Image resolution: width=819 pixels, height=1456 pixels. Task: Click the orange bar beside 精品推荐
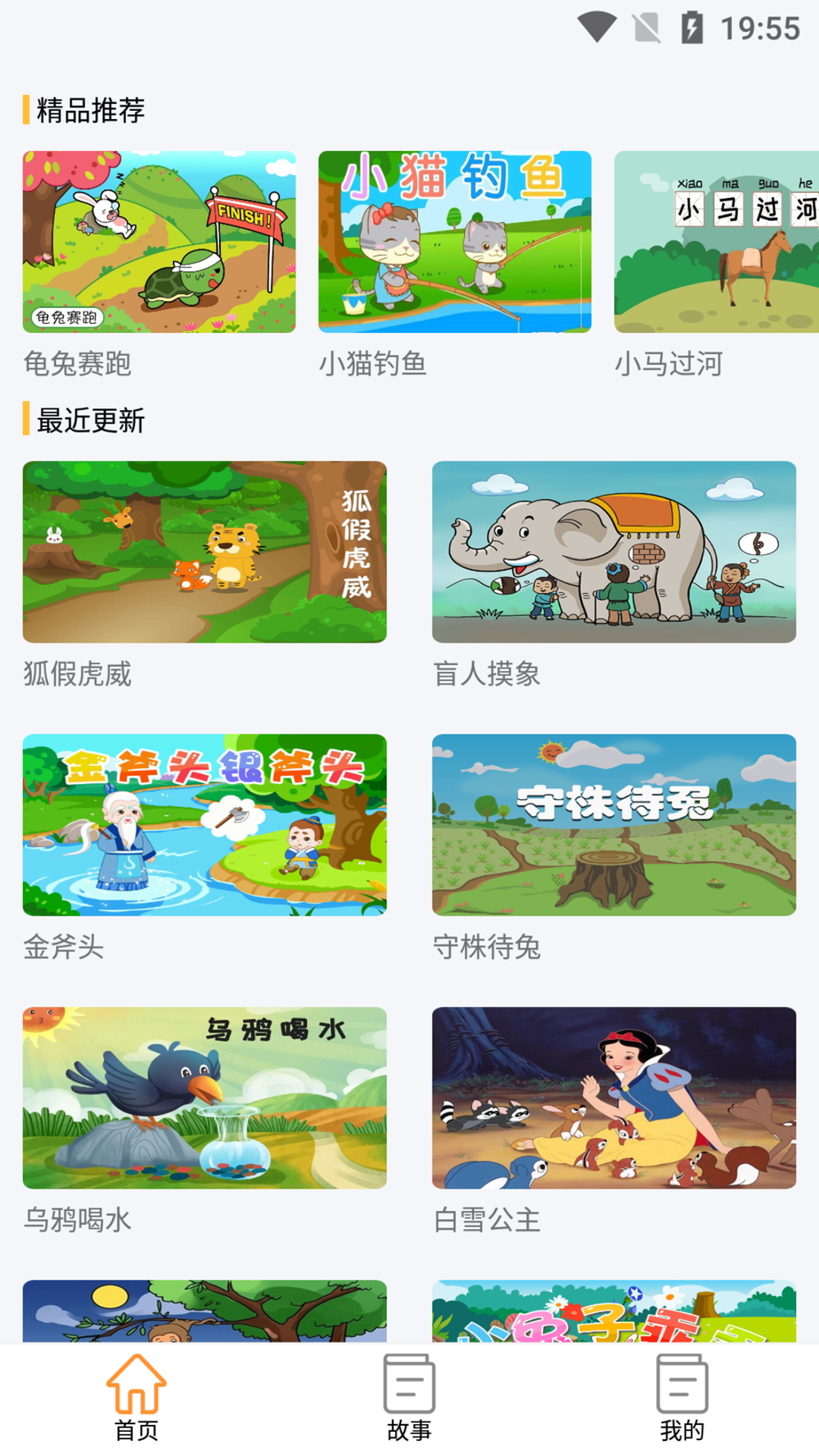click(25, 110)
